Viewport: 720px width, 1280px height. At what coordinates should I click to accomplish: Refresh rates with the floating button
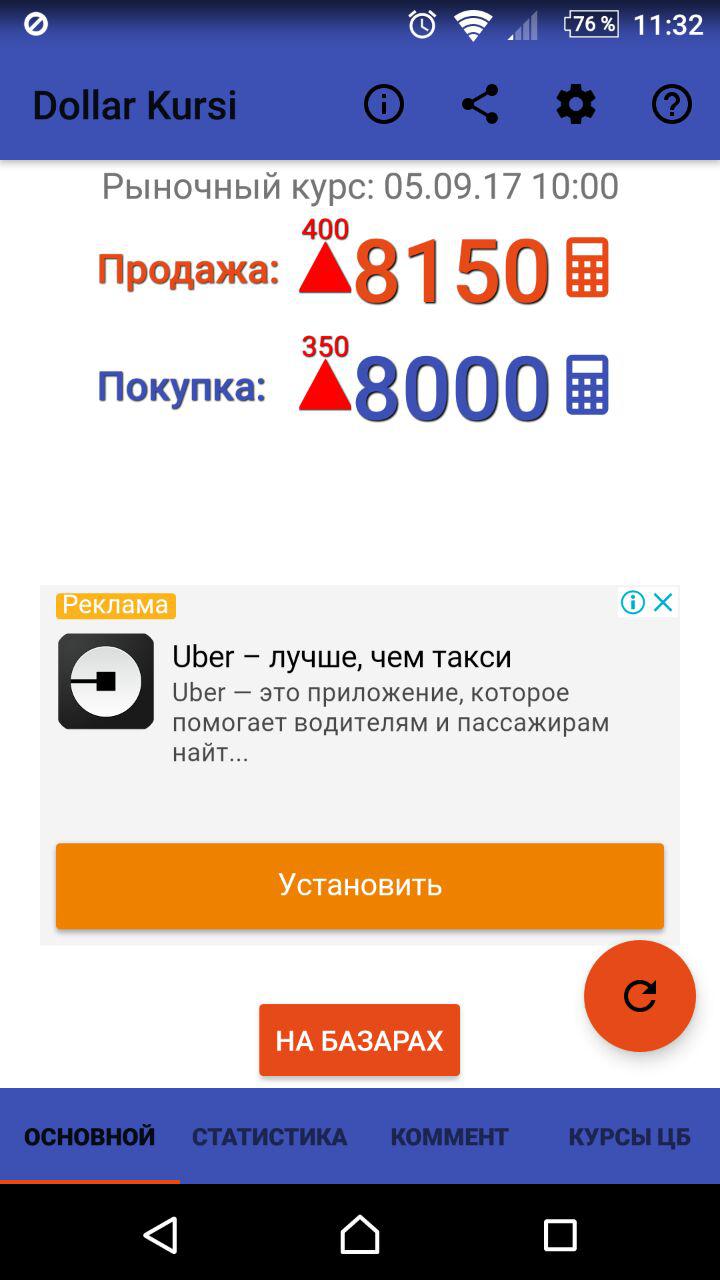640,996
